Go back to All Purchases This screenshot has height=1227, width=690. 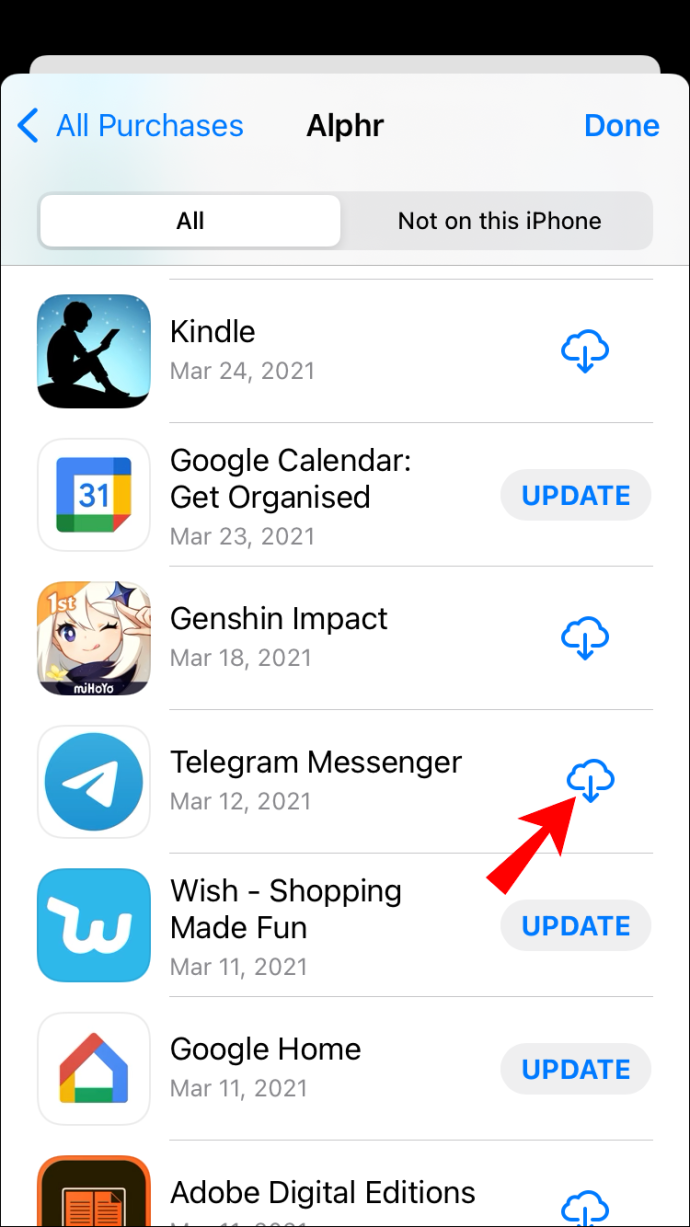coord(131,126)
